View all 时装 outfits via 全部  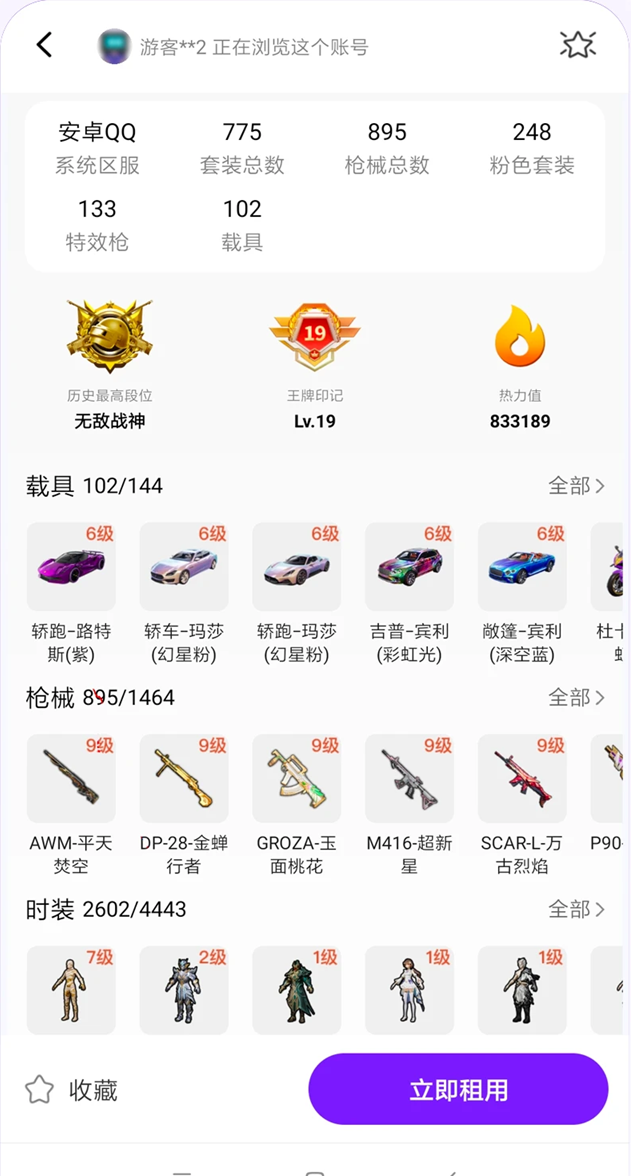(x=576, y=909)
